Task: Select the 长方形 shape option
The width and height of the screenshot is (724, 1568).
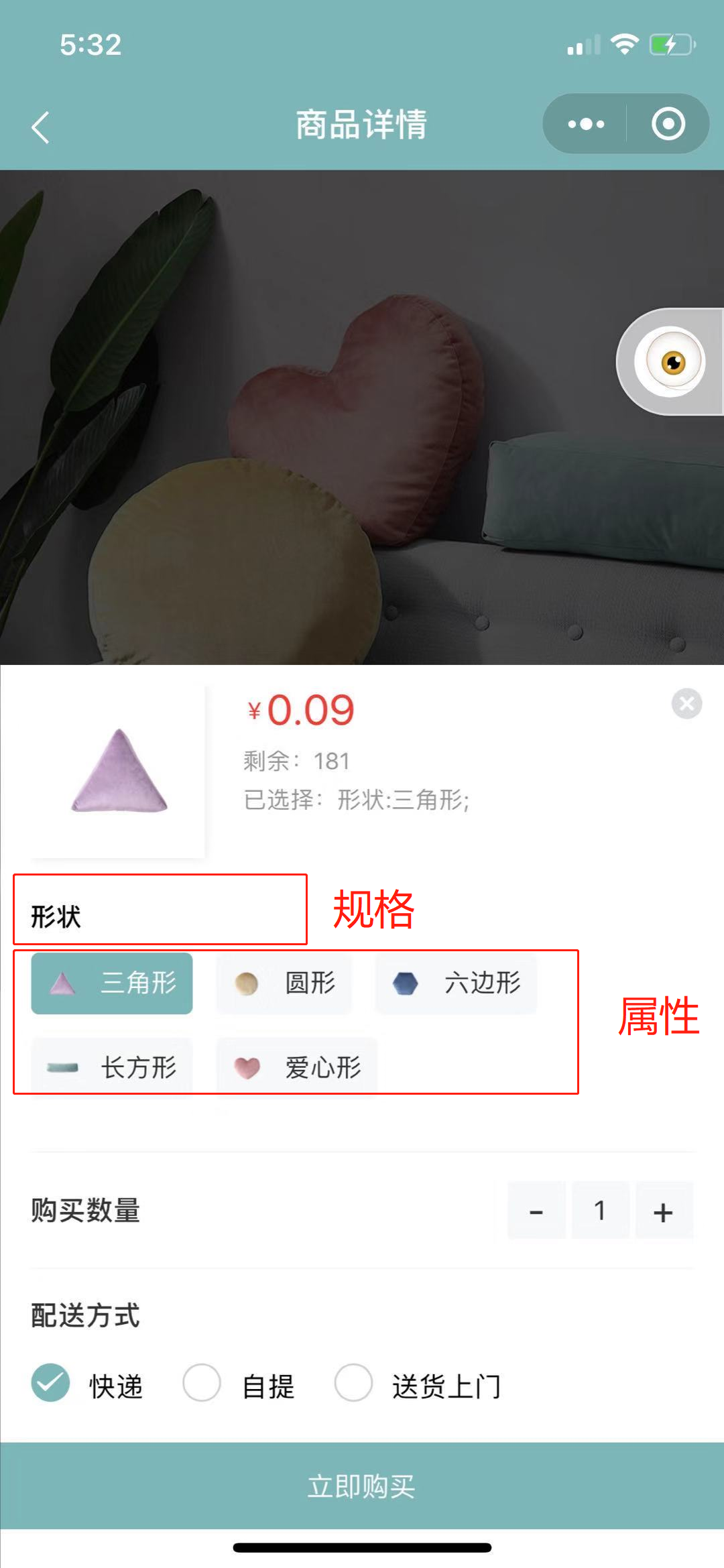Action: point(112,1067)
